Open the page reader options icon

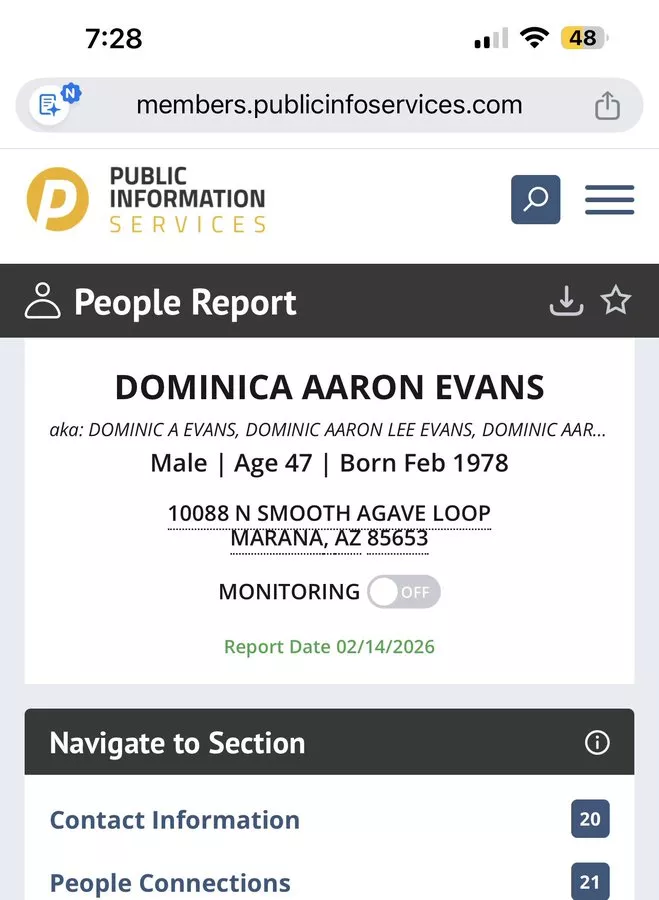(51, 104)
